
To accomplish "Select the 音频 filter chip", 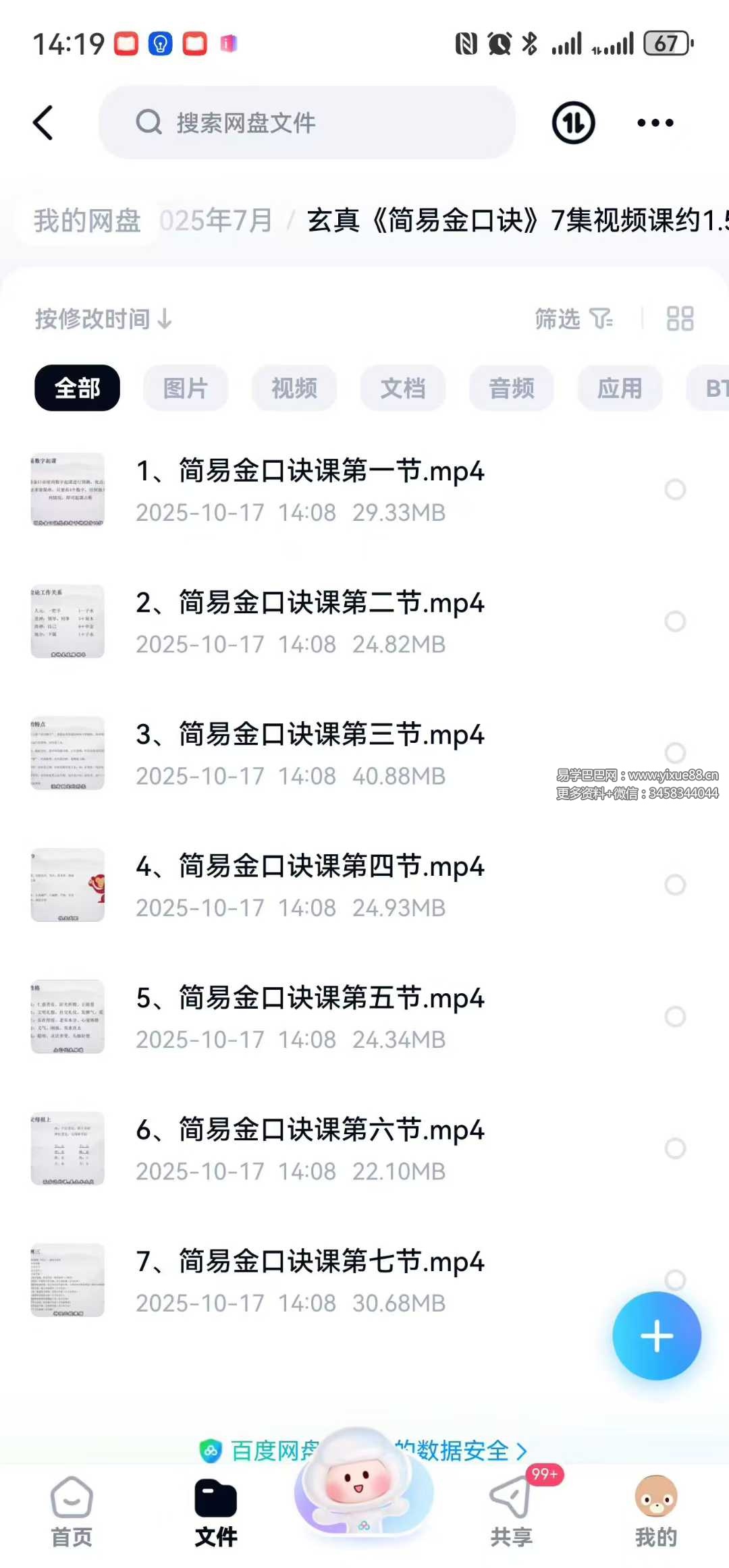I will pyautogui.click(x=511, y=388).
